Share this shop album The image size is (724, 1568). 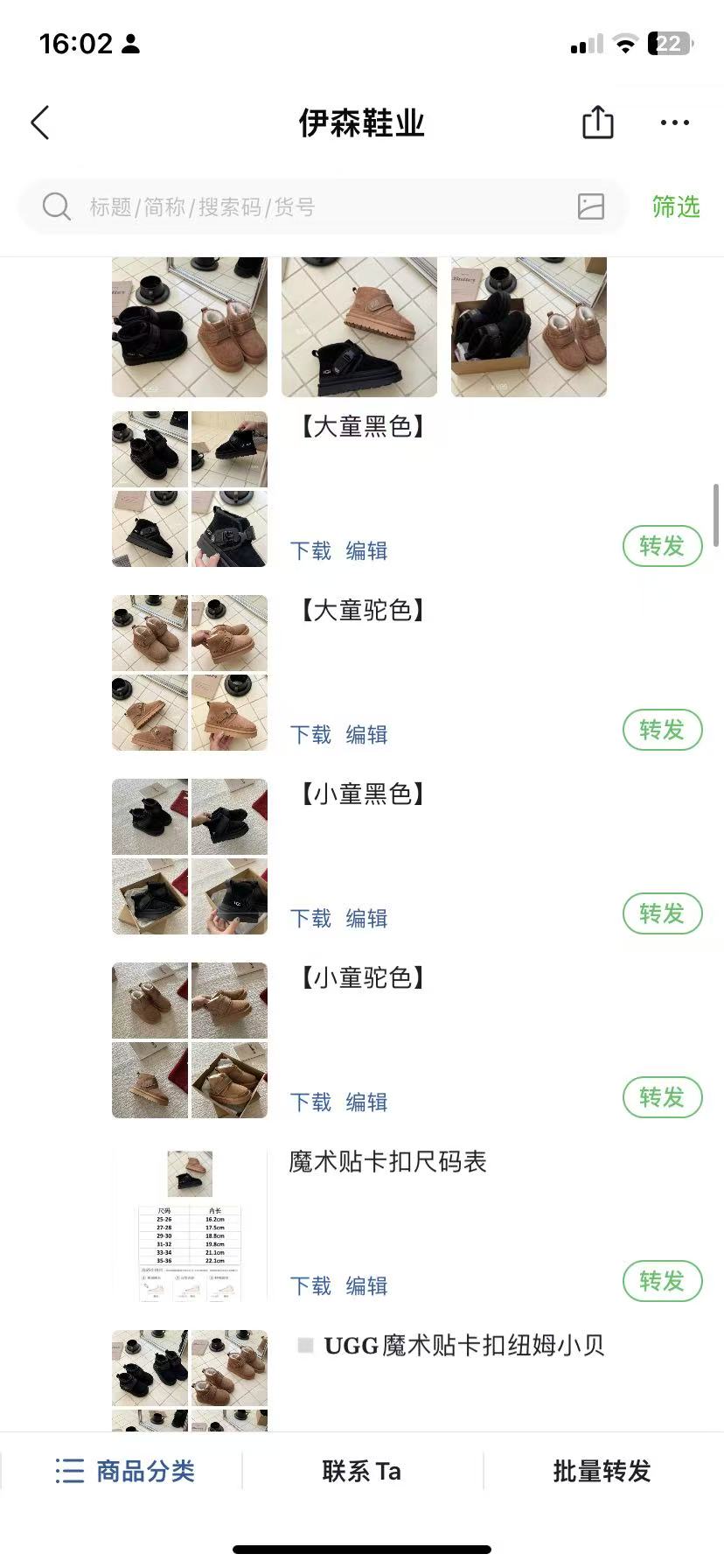(598, 122)
